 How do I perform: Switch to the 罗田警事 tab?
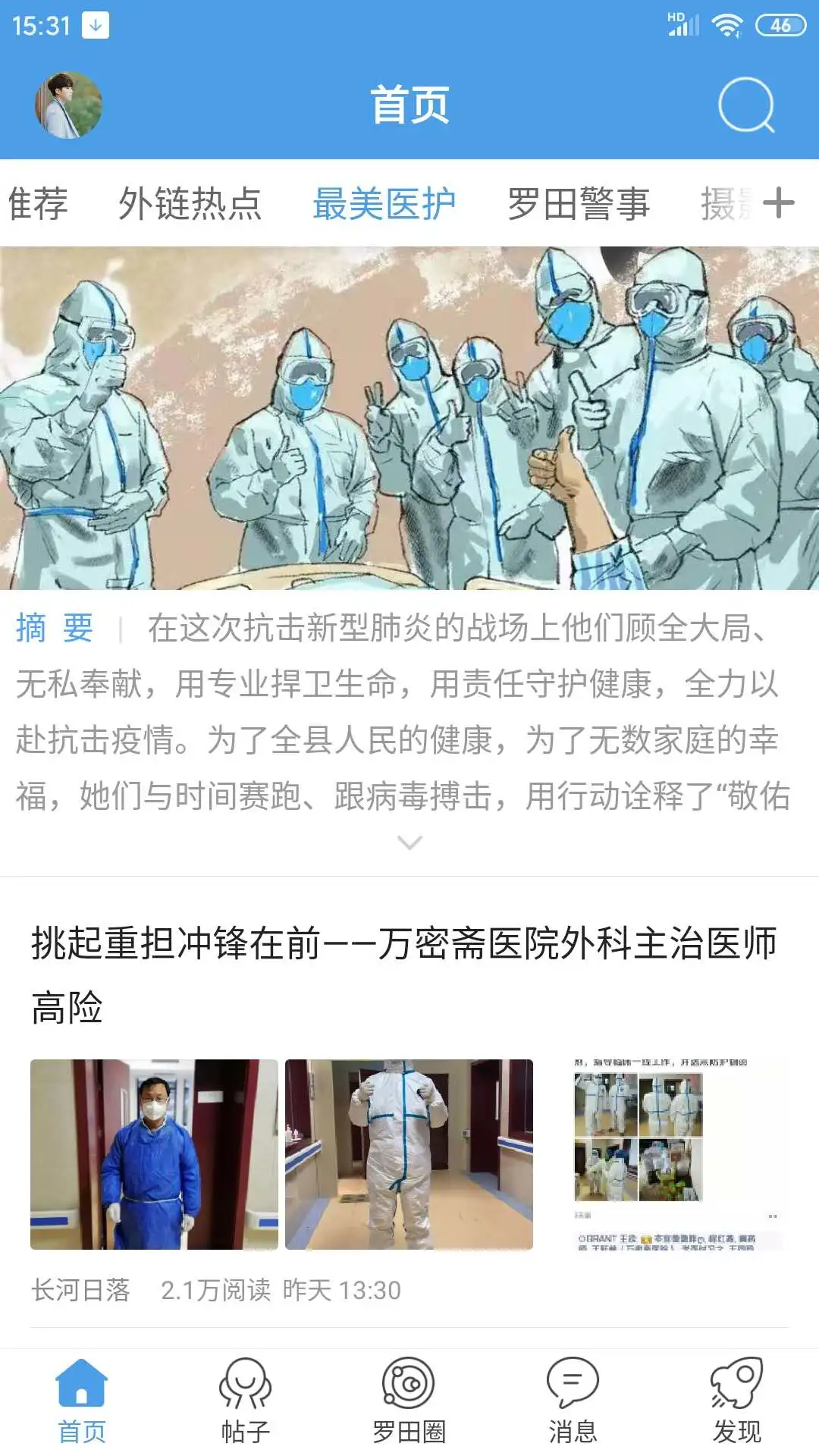578,203
